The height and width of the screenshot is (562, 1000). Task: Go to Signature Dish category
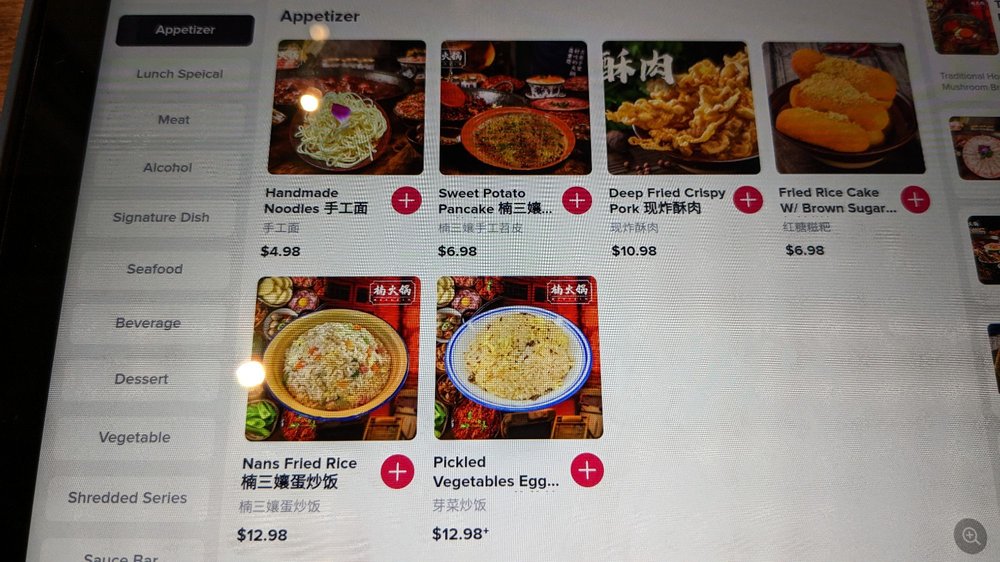161,217
